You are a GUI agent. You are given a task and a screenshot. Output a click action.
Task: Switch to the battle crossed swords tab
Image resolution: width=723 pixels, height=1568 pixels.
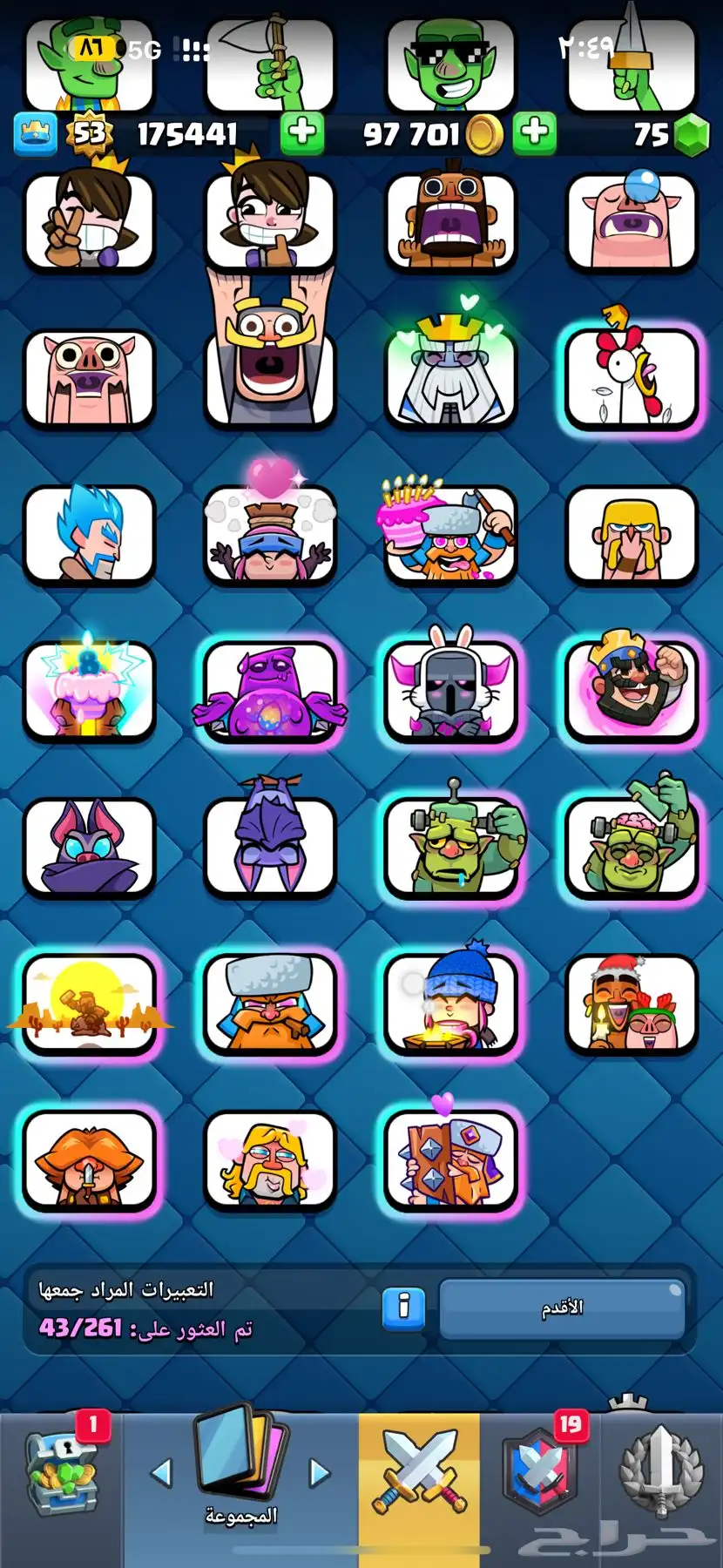[x=419, y=1474]
